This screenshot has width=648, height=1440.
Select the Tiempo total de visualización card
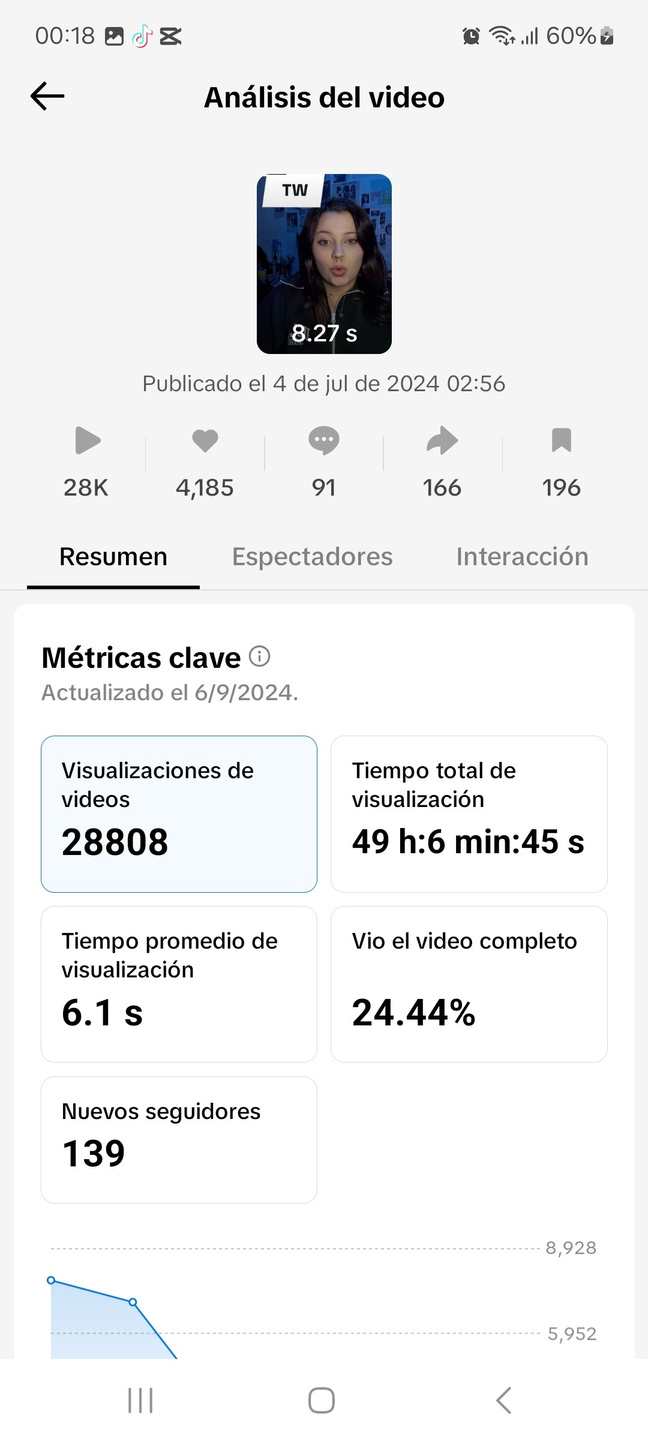[x=469, y=814]
